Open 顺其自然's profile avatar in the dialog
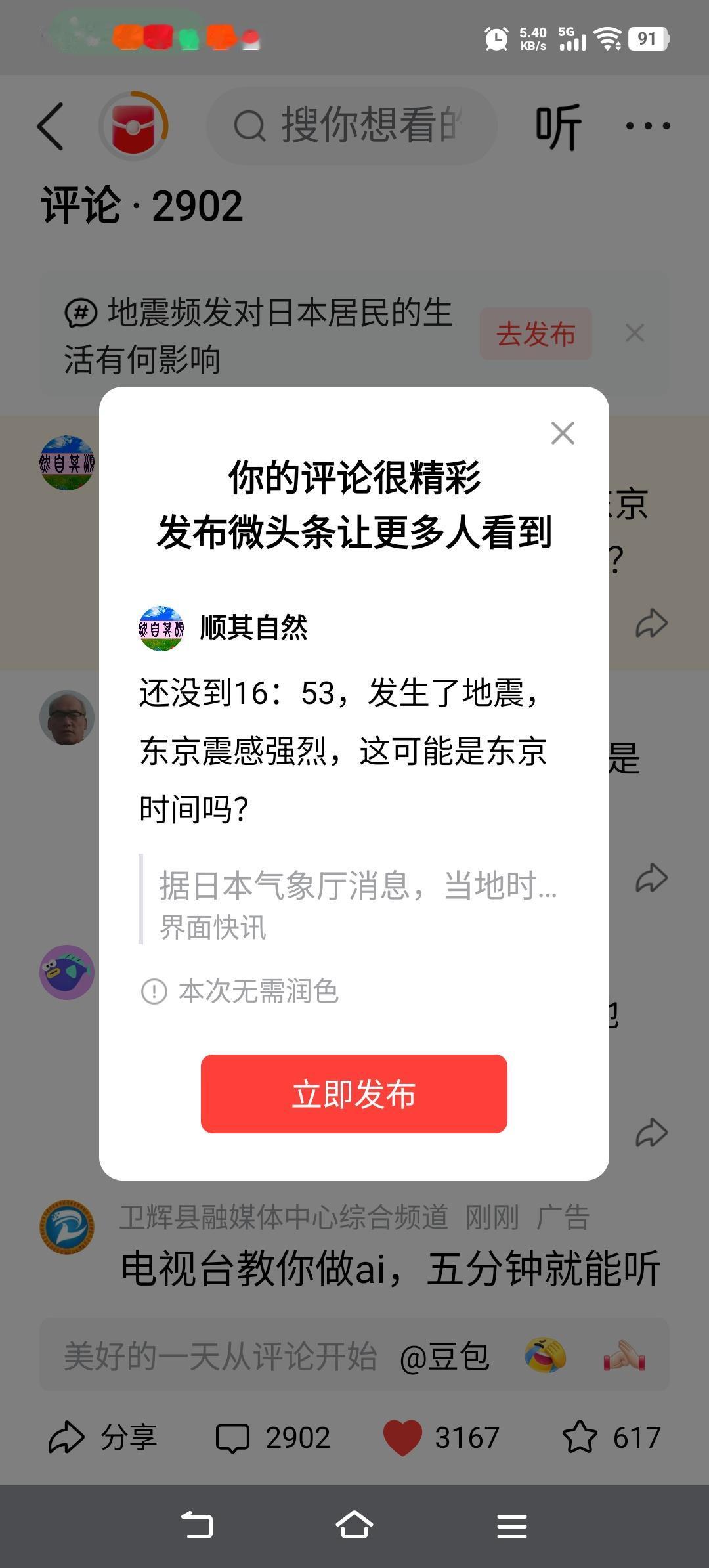Screen dimensions: 709x1568 163,628
